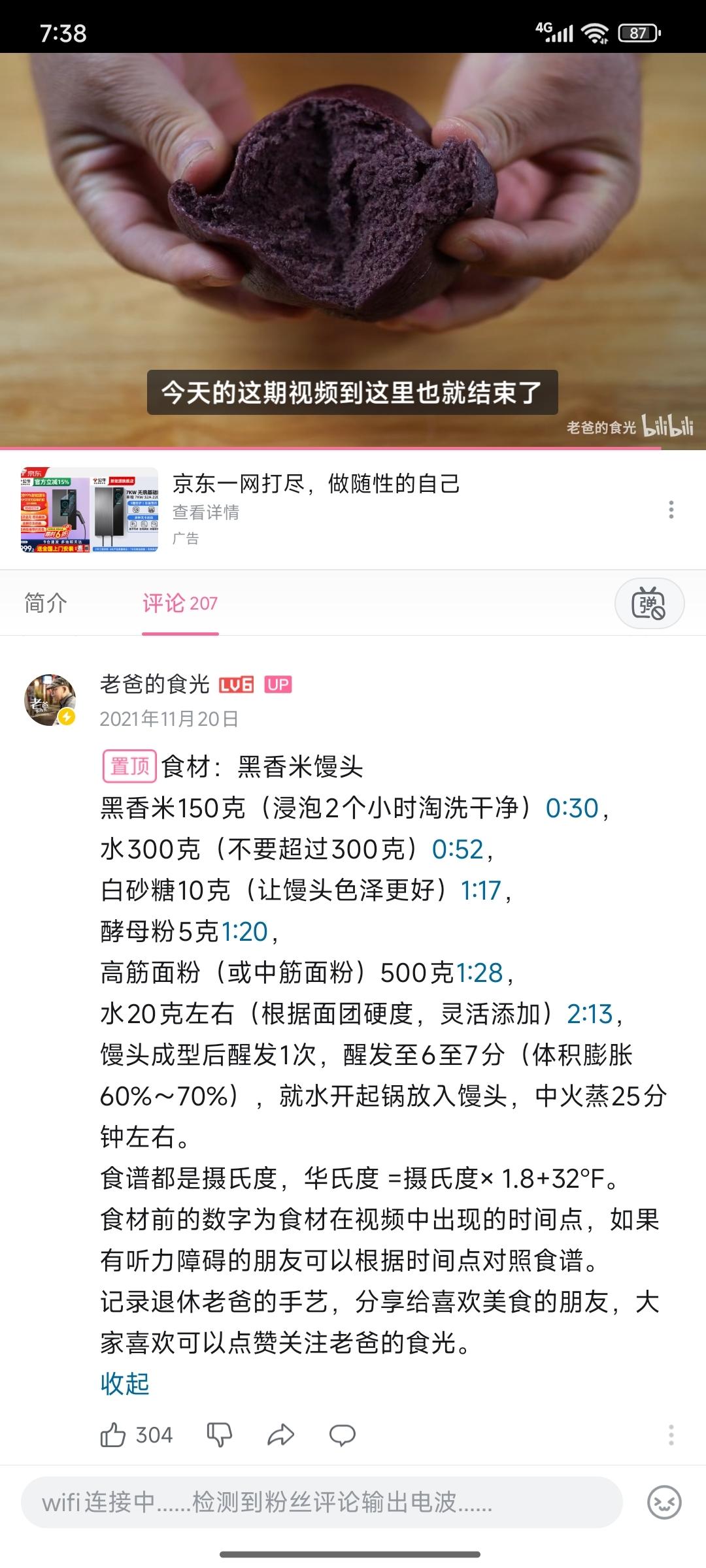Viewport: 706px width, 1568px height.
Task: Jump to 1:20 for yeast powder
Action: (x=245, y=932)
